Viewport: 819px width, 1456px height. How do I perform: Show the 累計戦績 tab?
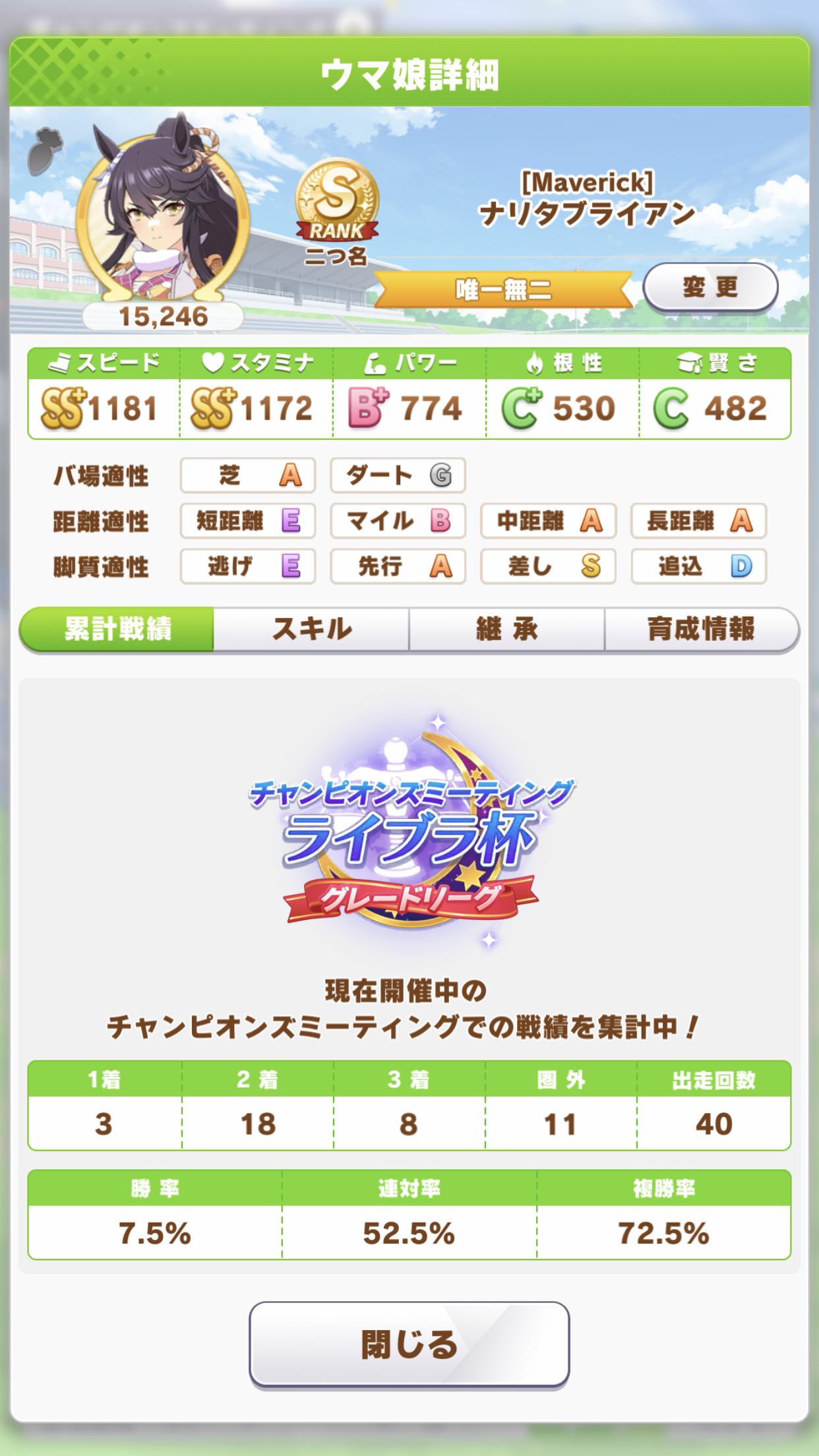click(x=117, y=629)
